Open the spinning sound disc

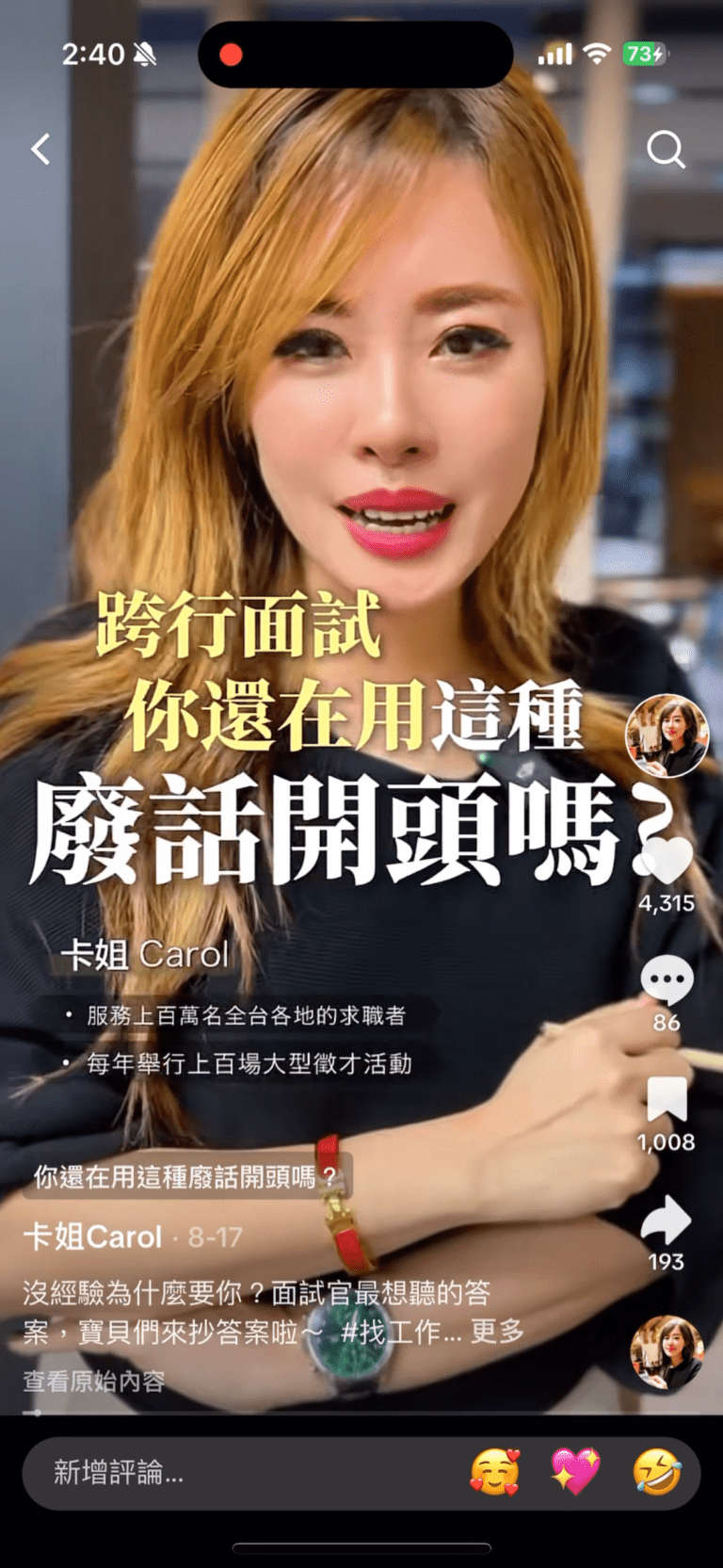click(x=667, y=1352)
